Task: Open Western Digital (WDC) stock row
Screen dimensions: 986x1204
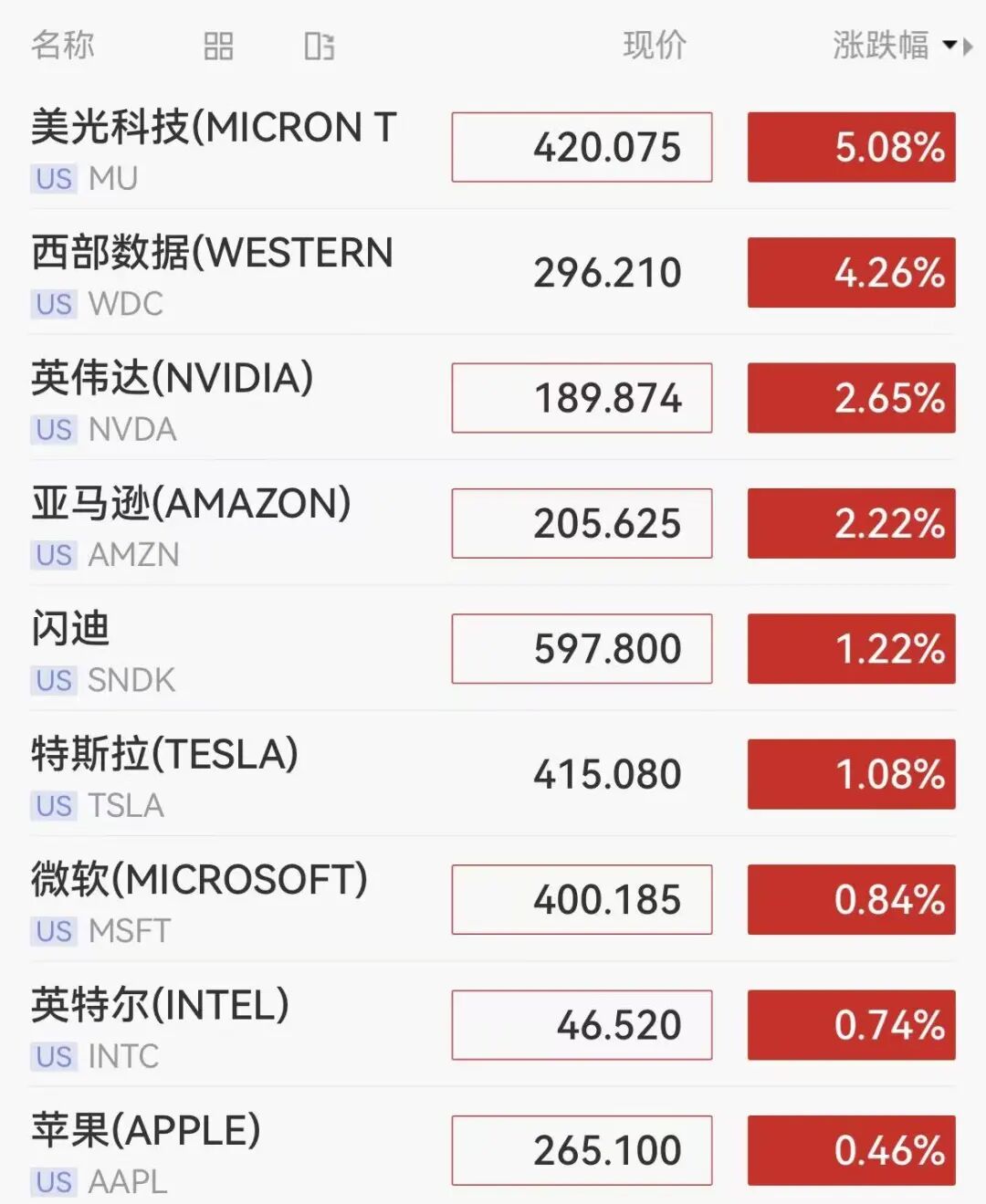Action: [212, 273]
